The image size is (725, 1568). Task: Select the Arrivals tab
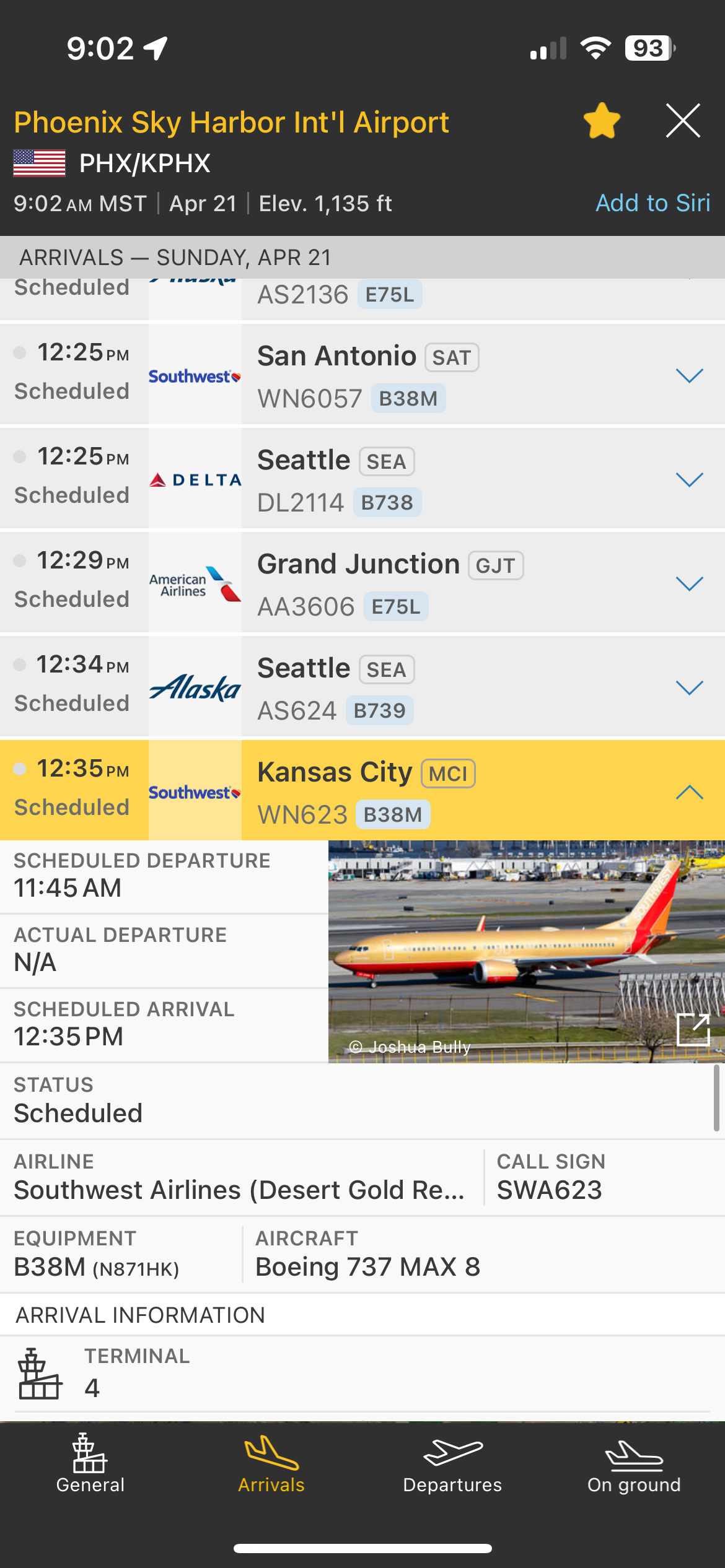coord(271,1465)
